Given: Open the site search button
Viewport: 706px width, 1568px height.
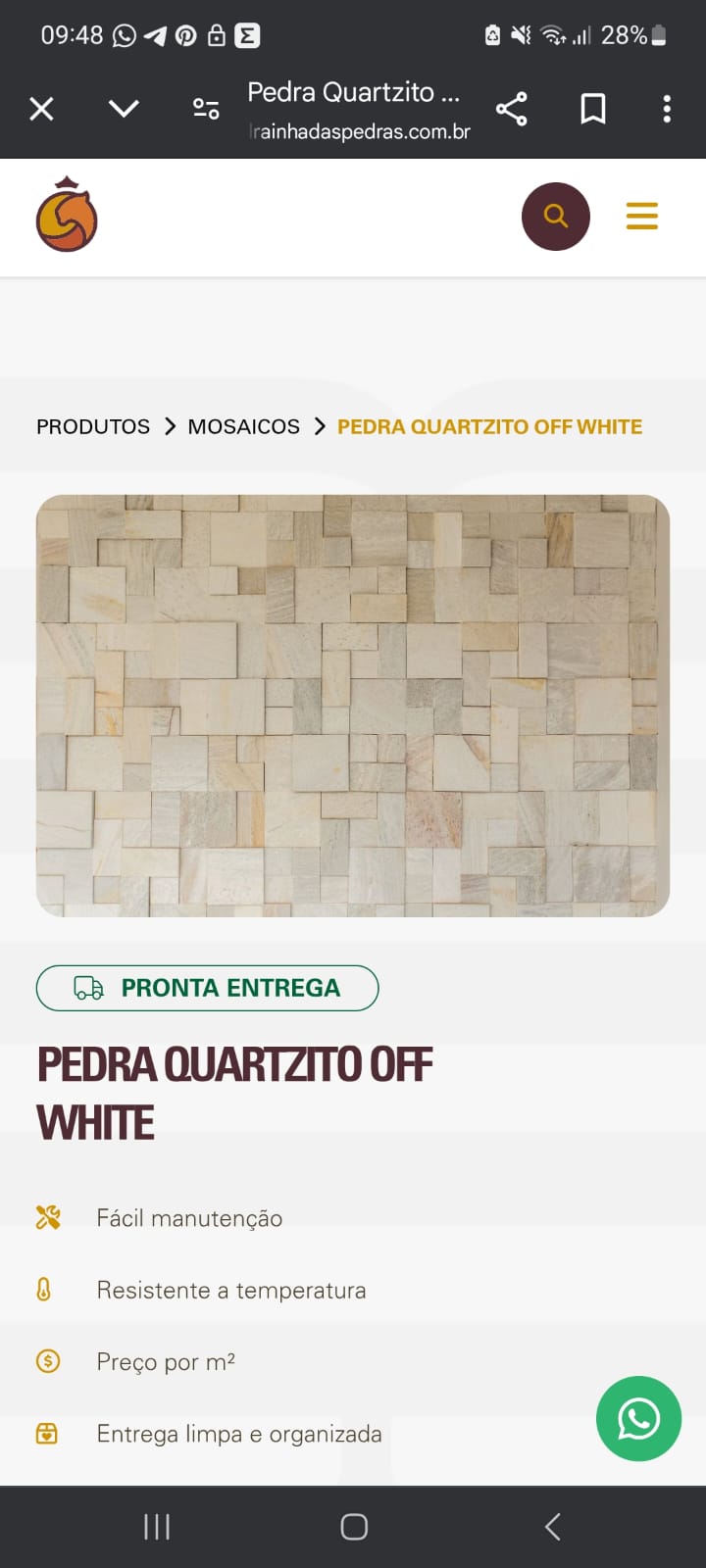Looking at the screenshot, I should 556,216.
